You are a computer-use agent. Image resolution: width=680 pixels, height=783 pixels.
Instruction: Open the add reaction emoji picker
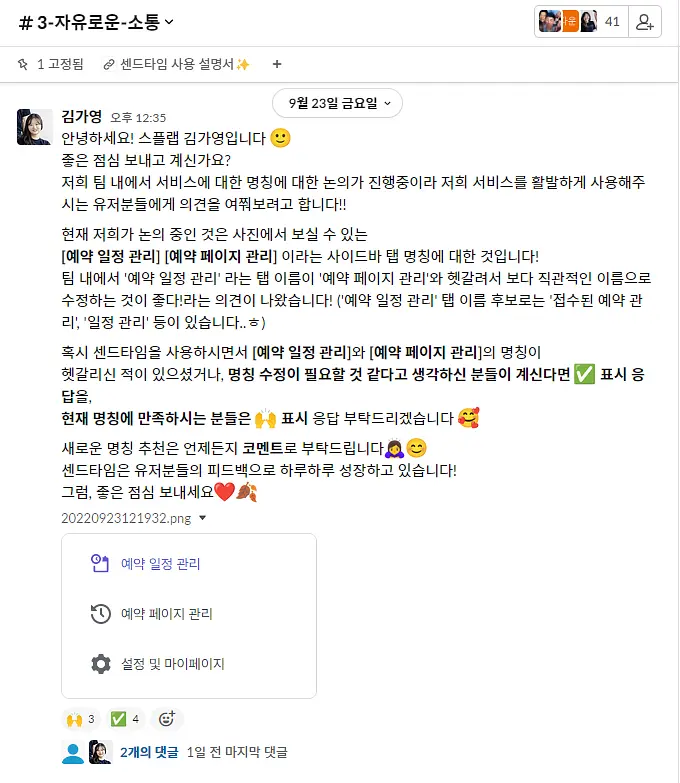click(x=167, y=719)
